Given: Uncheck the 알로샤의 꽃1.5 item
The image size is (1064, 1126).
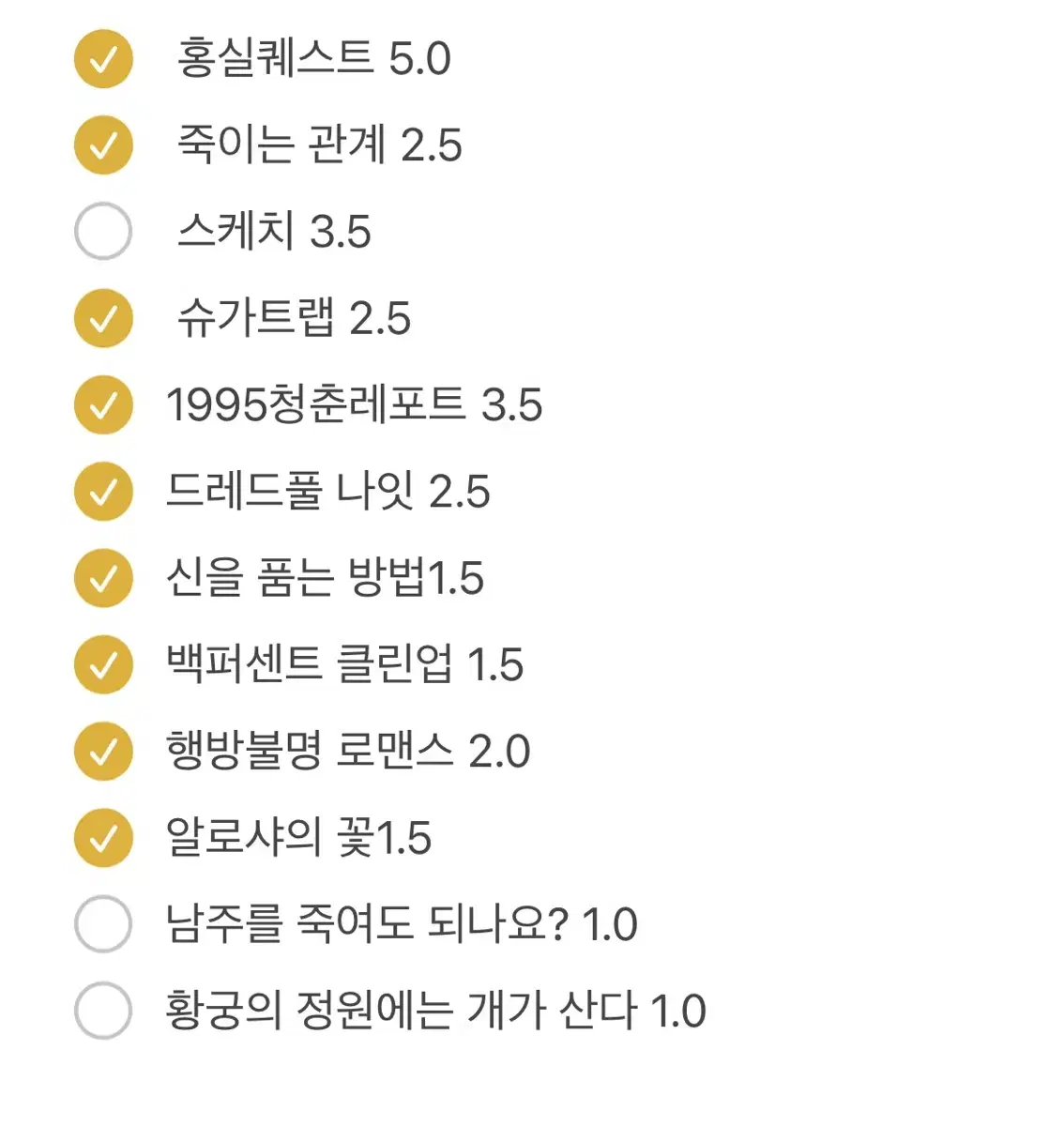Looking at the screenshot, I should point(104,837).
